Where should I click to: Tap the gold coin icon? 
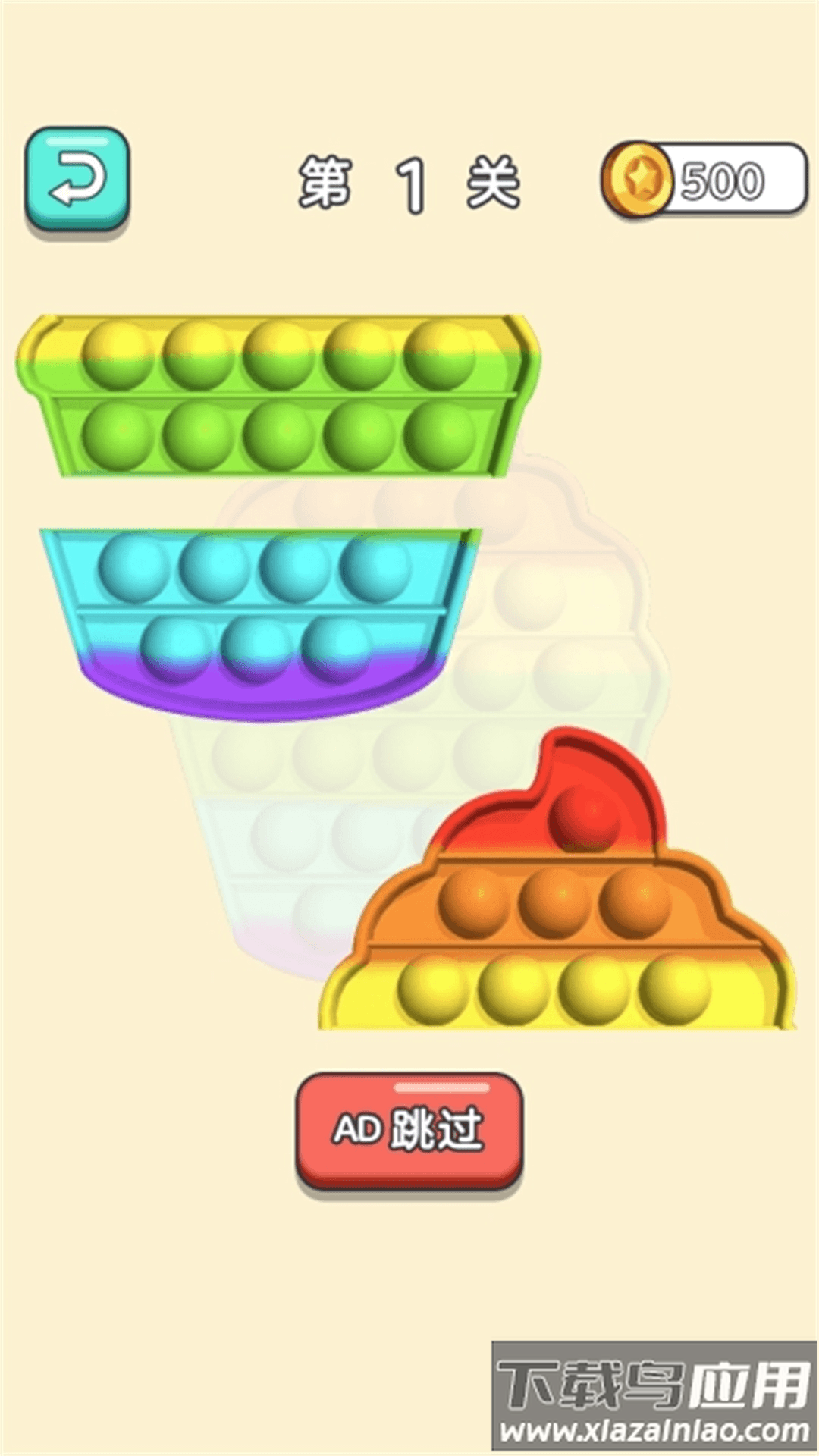tap(639, 179)
